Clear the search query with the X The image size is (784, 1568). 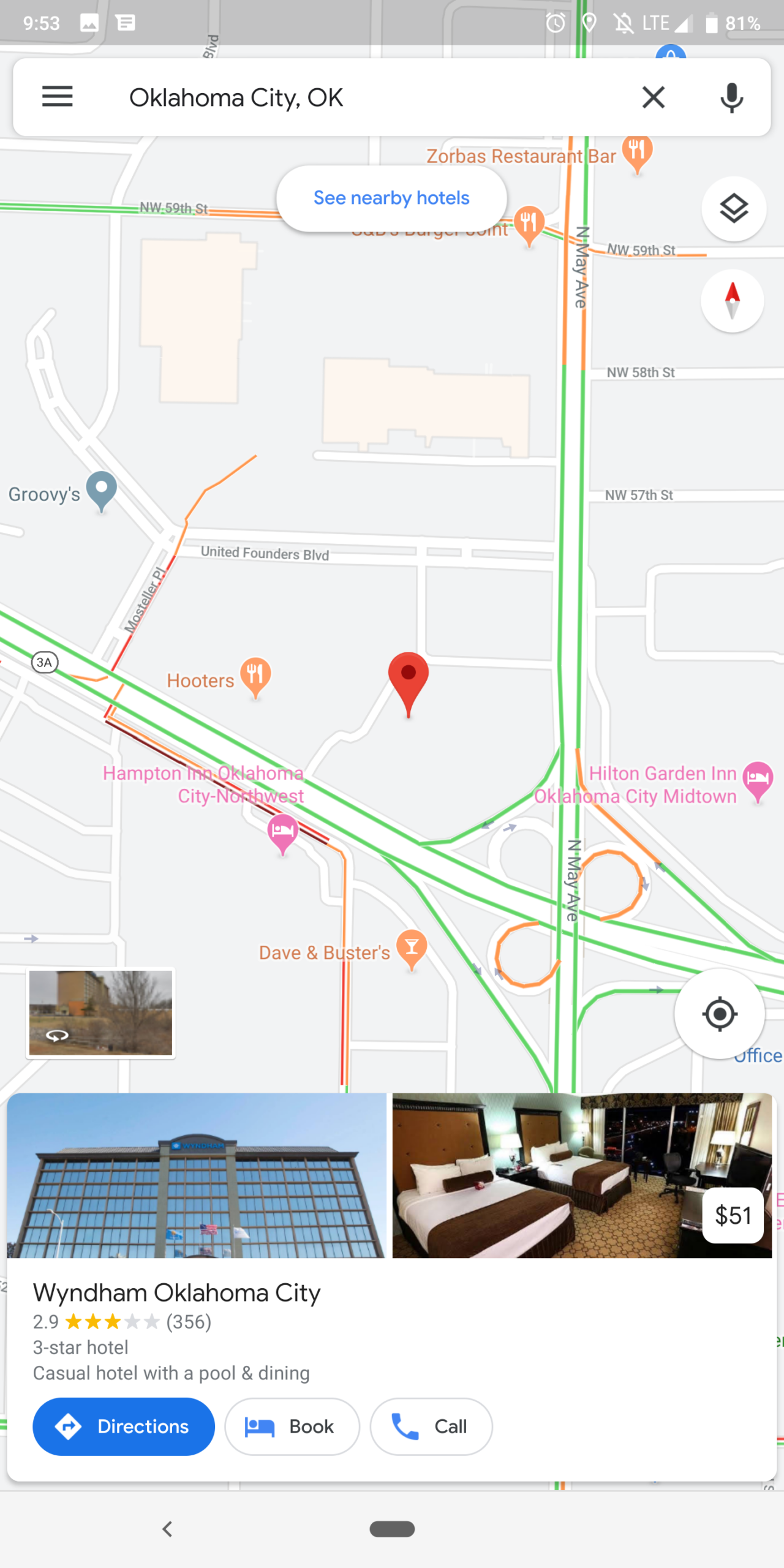click(x=653, y=96)
